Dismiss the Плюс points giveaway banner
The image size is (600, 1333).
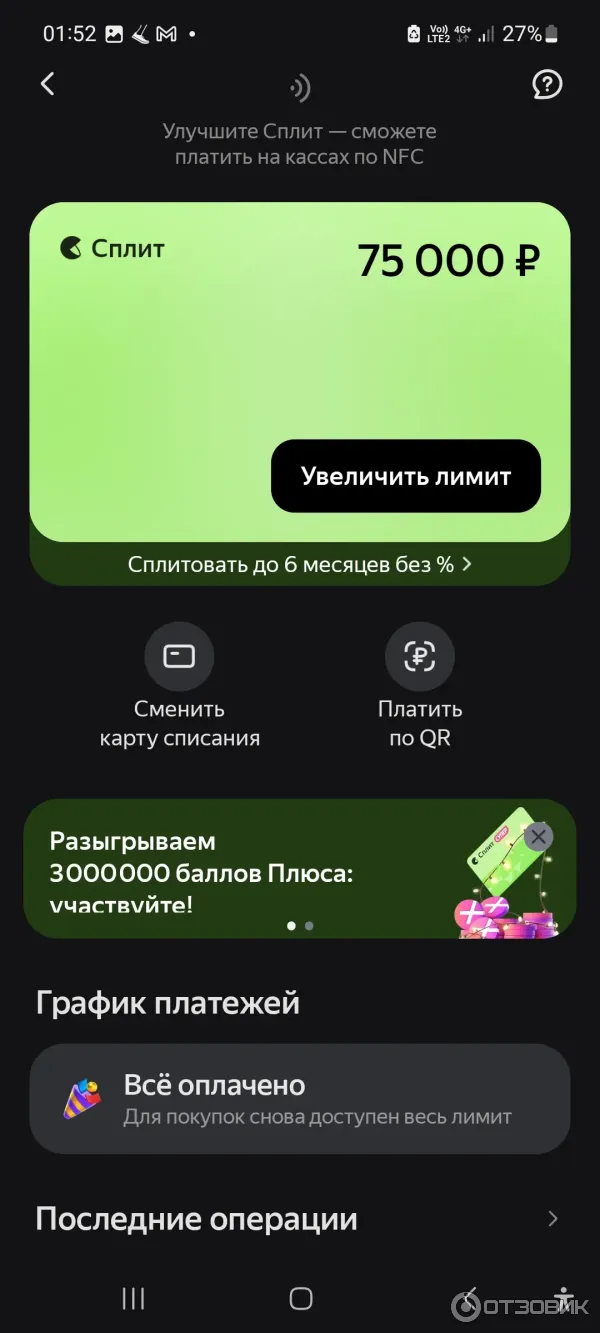pyautogui.click(x=538, y=836)
